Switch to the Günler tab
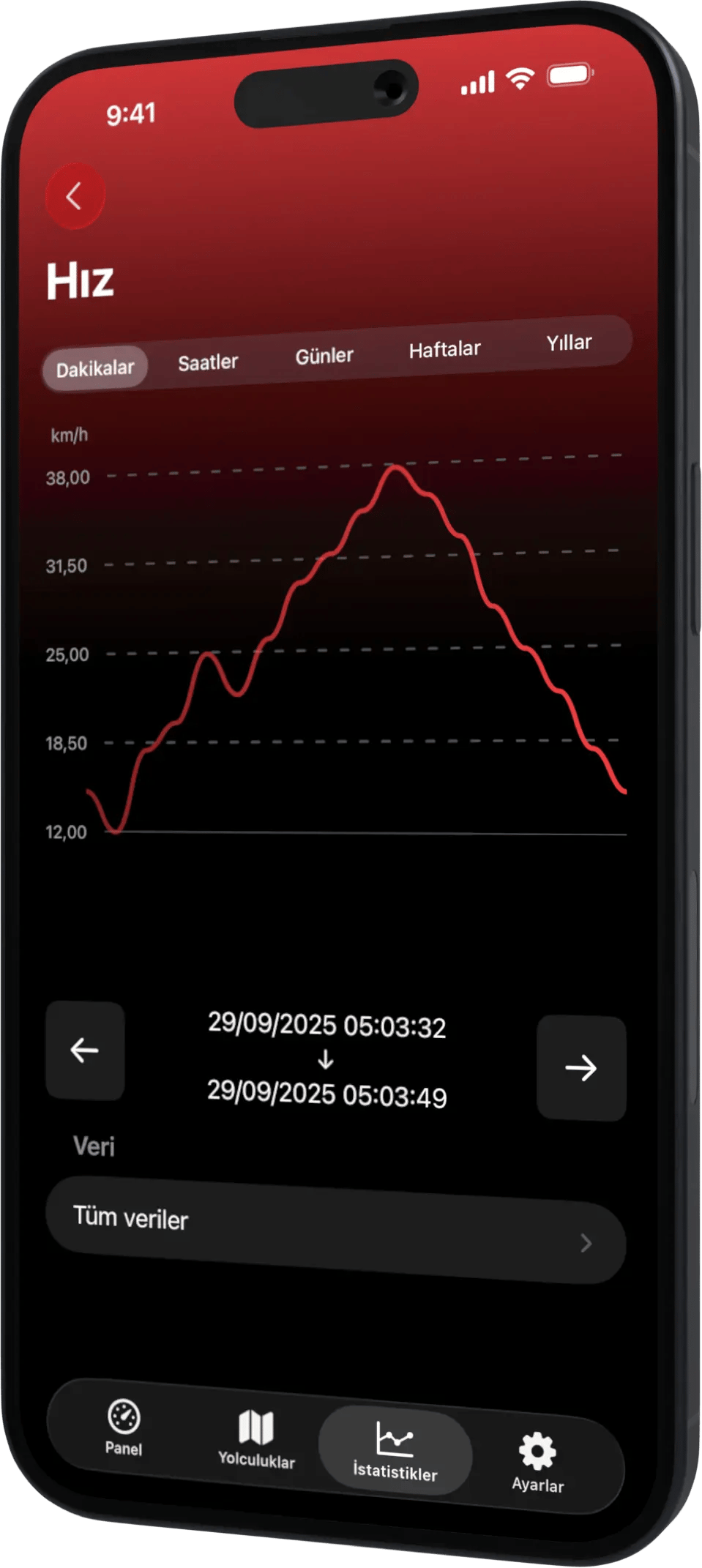702x1568 pixels. 324,356
